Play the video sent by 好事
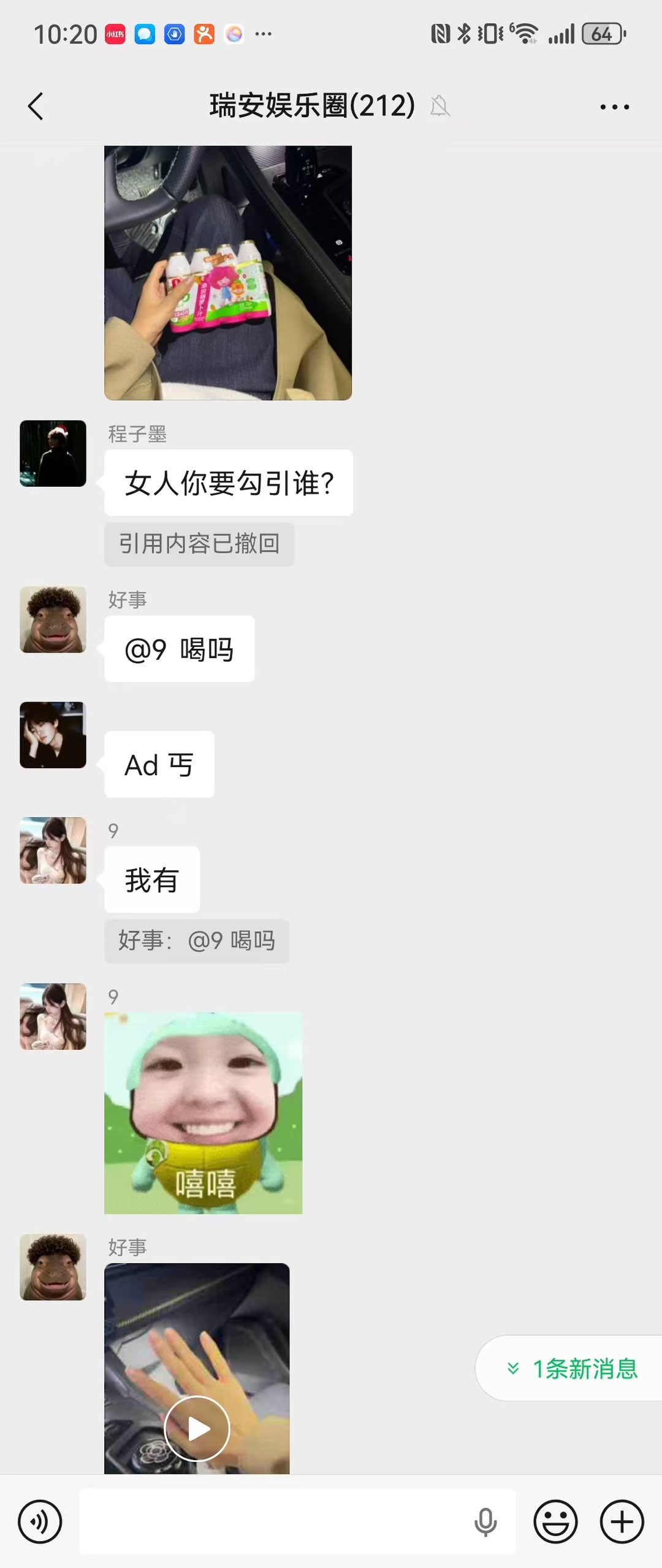The image size is (662, 1568). click(x=197, y=1428)
